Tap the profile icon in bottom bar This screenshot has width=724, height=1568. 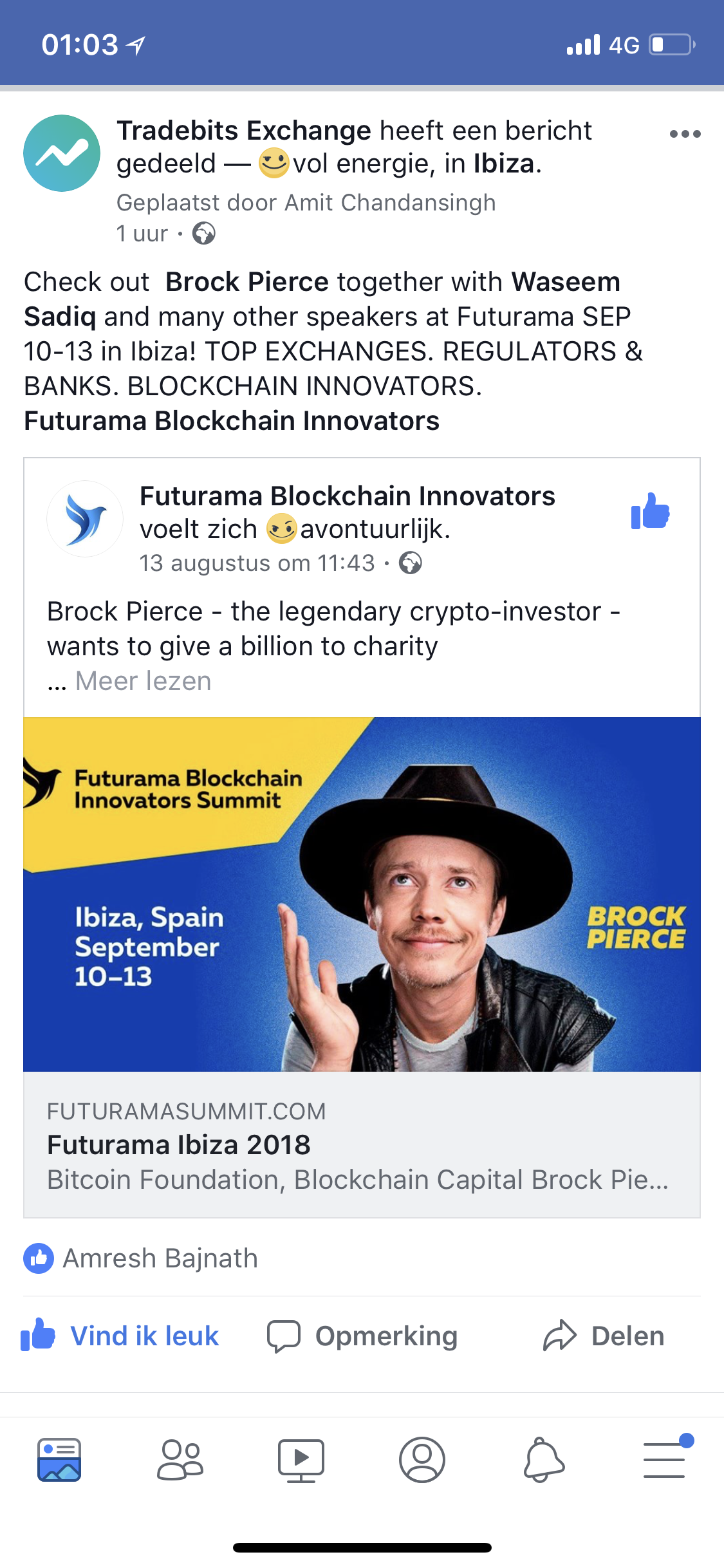click(423, 1459)
